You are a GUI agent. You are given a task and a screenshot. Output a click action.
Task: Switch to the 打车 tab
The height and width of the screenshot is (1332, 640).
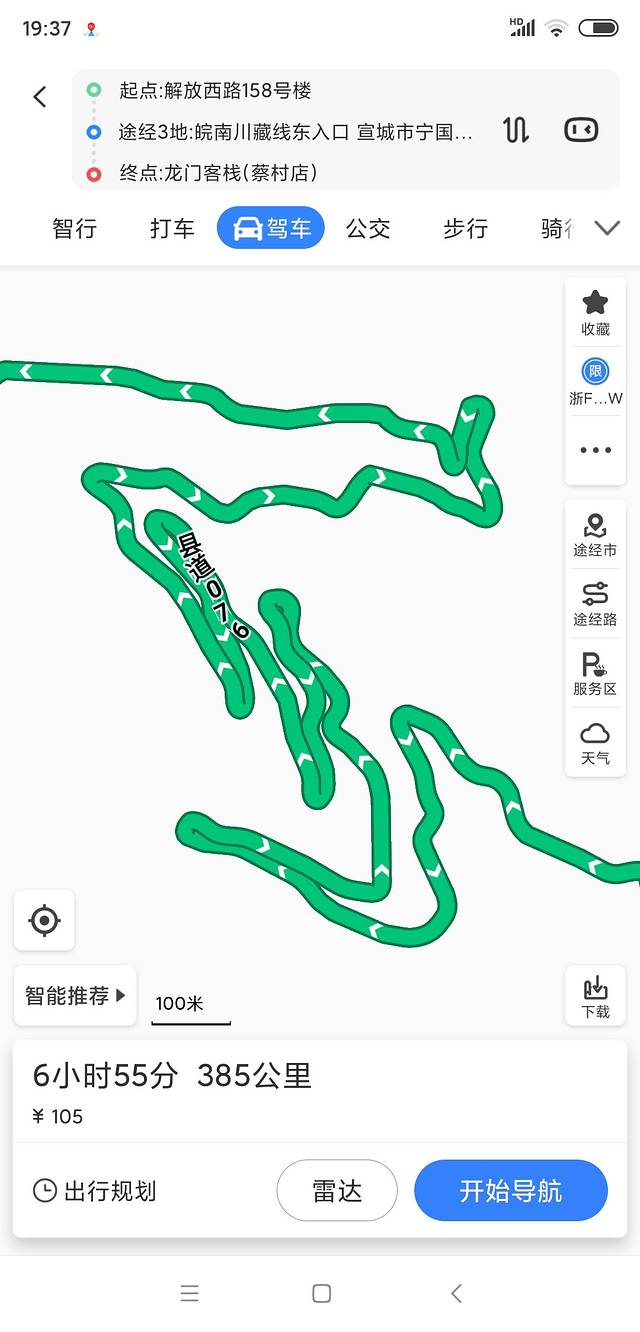[172, 228]
